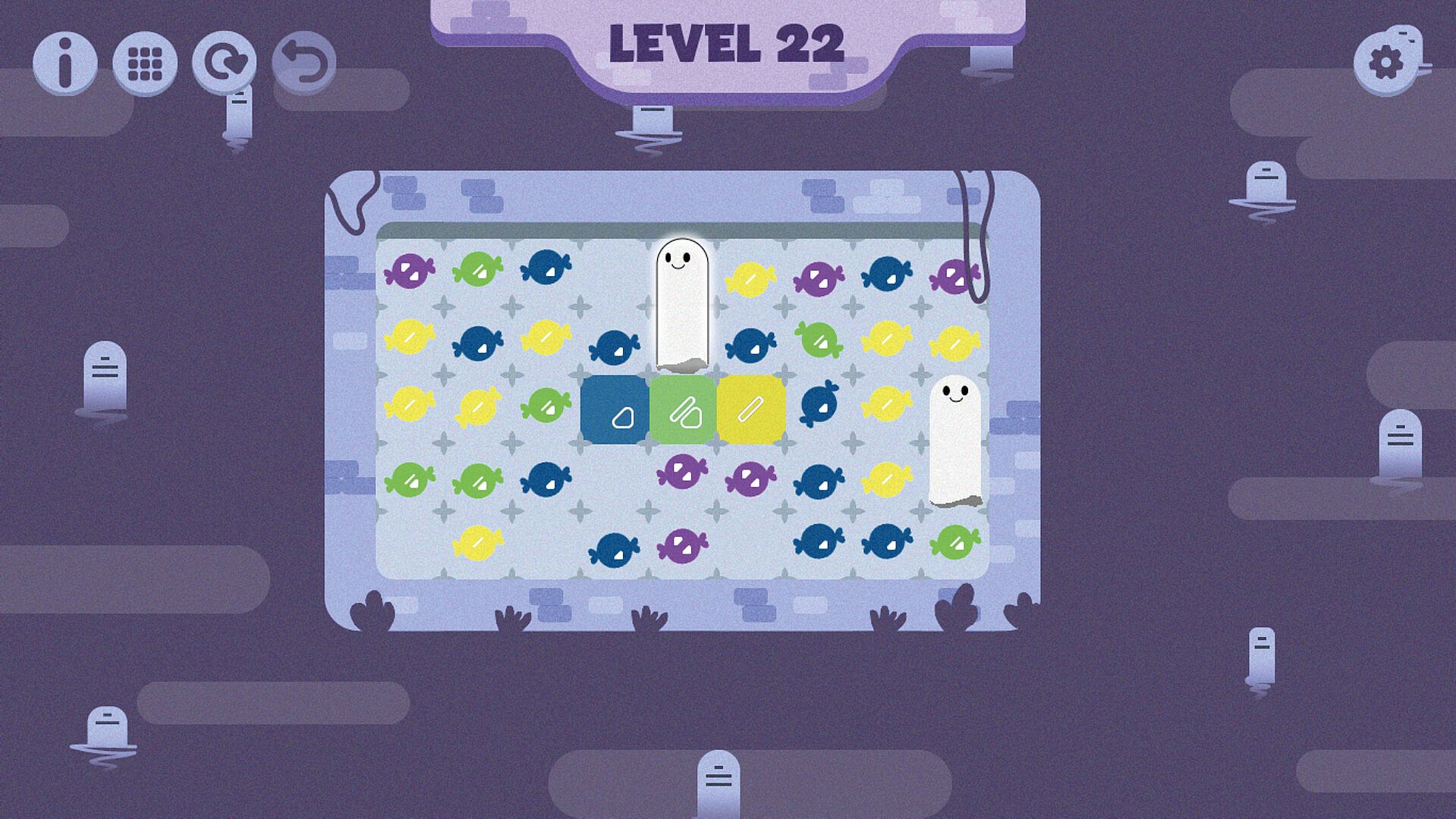Open the level select grid
This screenshot has height=819, width=1456.
click(145, 64)
